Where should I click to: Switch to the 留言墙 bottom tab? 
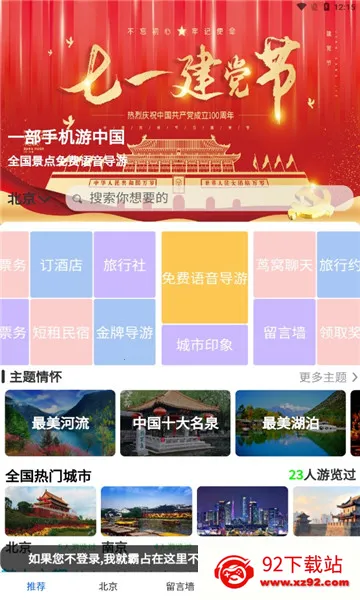180,586
